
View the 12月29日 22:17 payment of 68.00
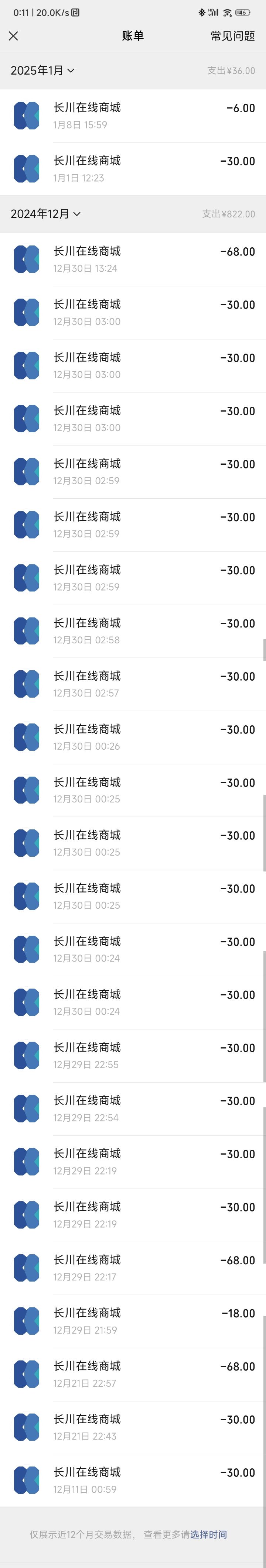tap(133, 1268)
